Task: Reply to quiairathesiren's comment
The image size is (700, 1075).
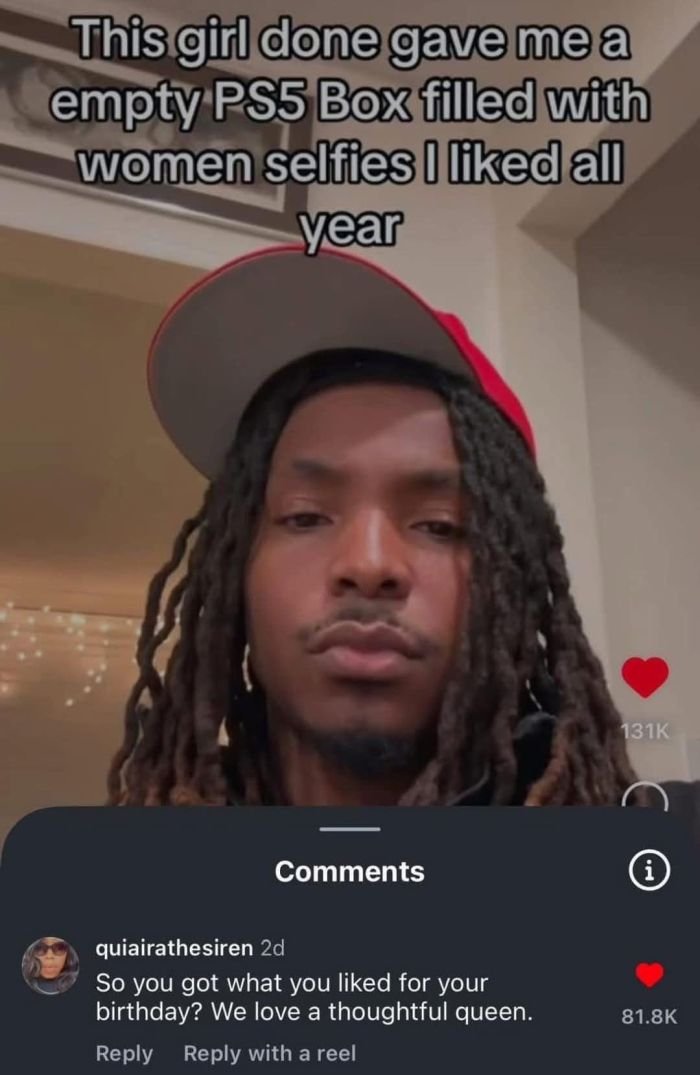Action: 124,1053
